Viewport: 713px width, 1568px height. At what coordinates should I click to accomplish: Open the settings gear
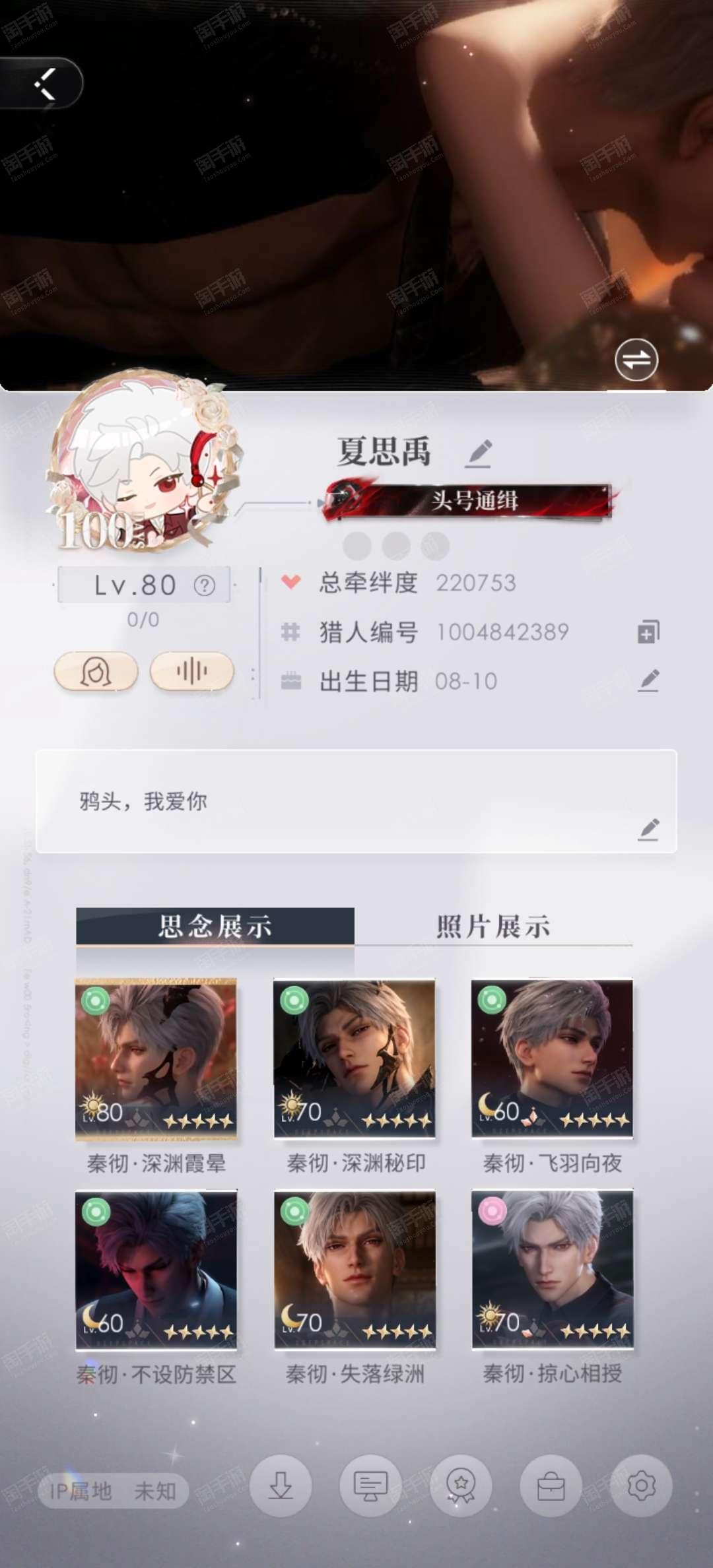coord(641,1486)
